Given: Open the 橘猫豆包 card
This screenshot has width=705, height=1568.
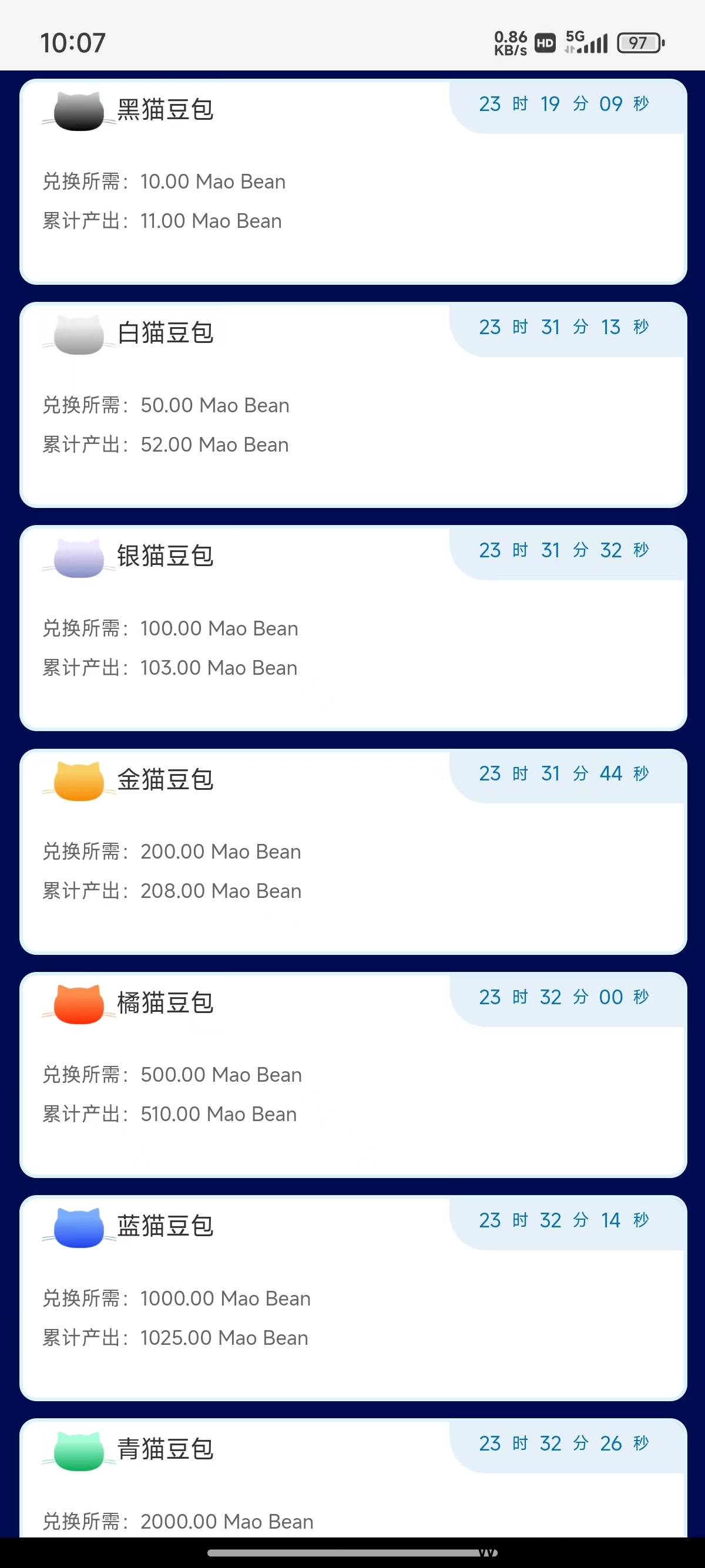Looking at the screenshot, I should click(353, 1075).
